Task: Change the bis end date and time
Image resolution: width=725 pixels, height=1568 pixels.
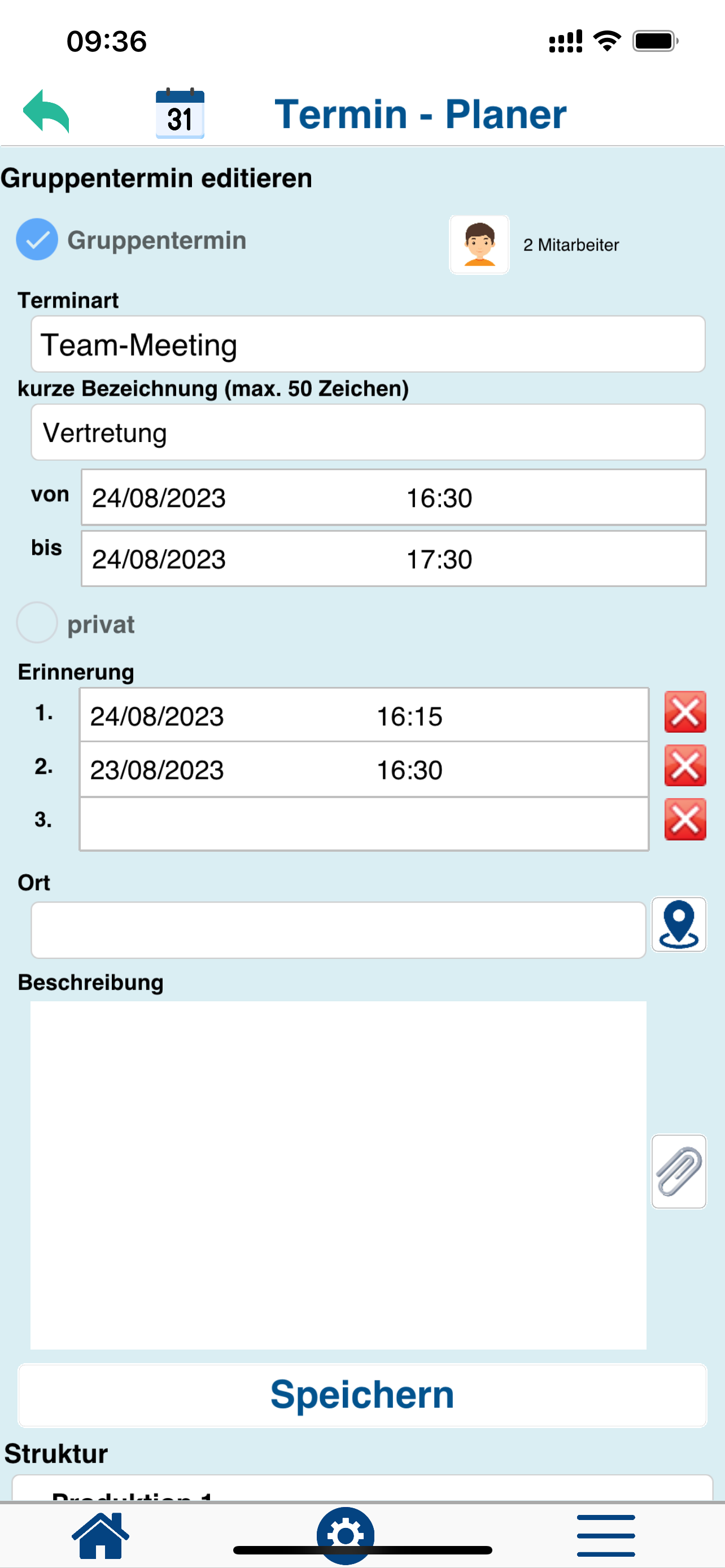Action: point(393,559)
